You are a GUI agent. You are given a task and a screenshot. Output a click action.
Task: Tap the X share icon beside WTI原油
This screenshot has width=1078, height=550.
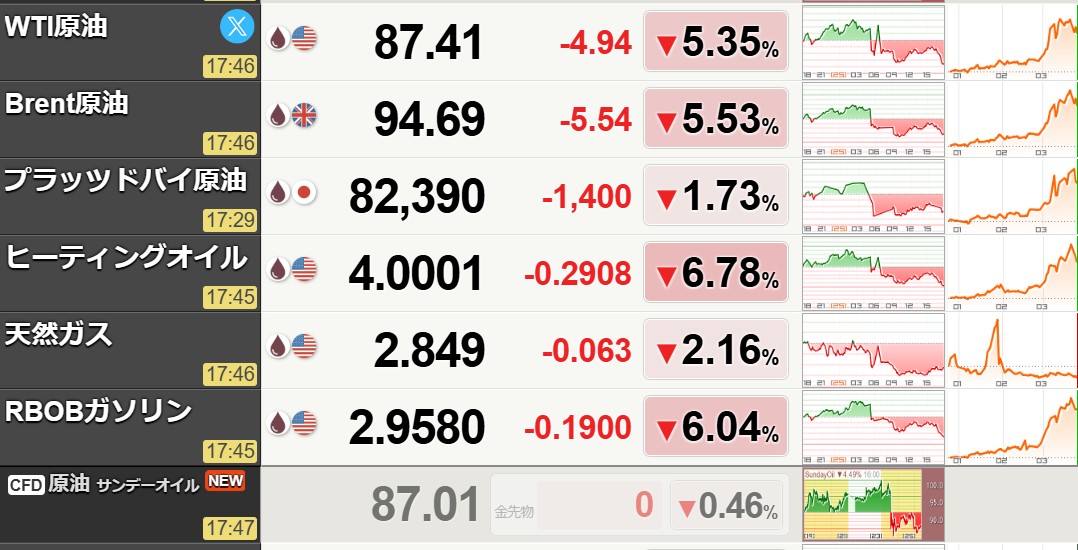pos(237,27)
